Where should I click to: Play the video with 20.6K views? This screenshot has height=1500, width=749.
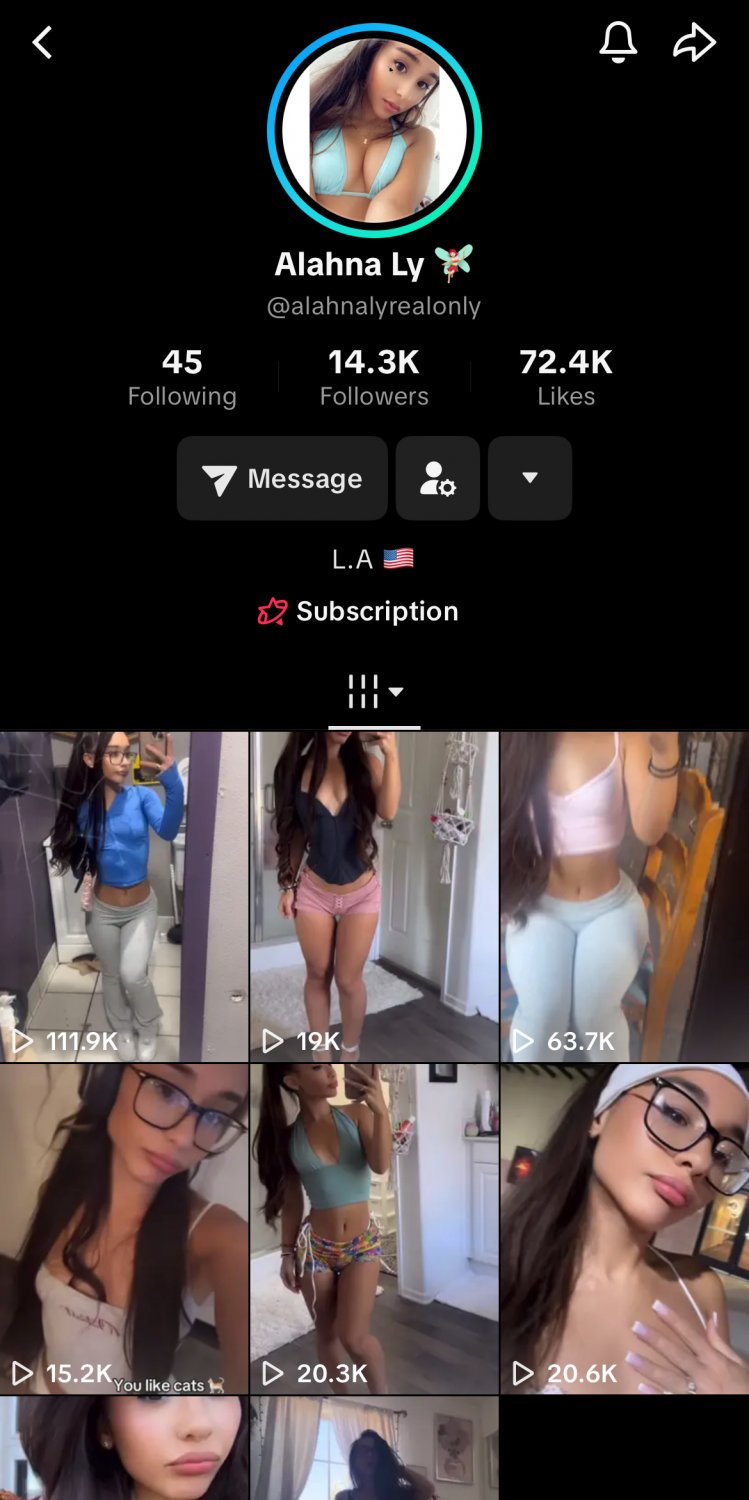click(x=625, y=1229)
